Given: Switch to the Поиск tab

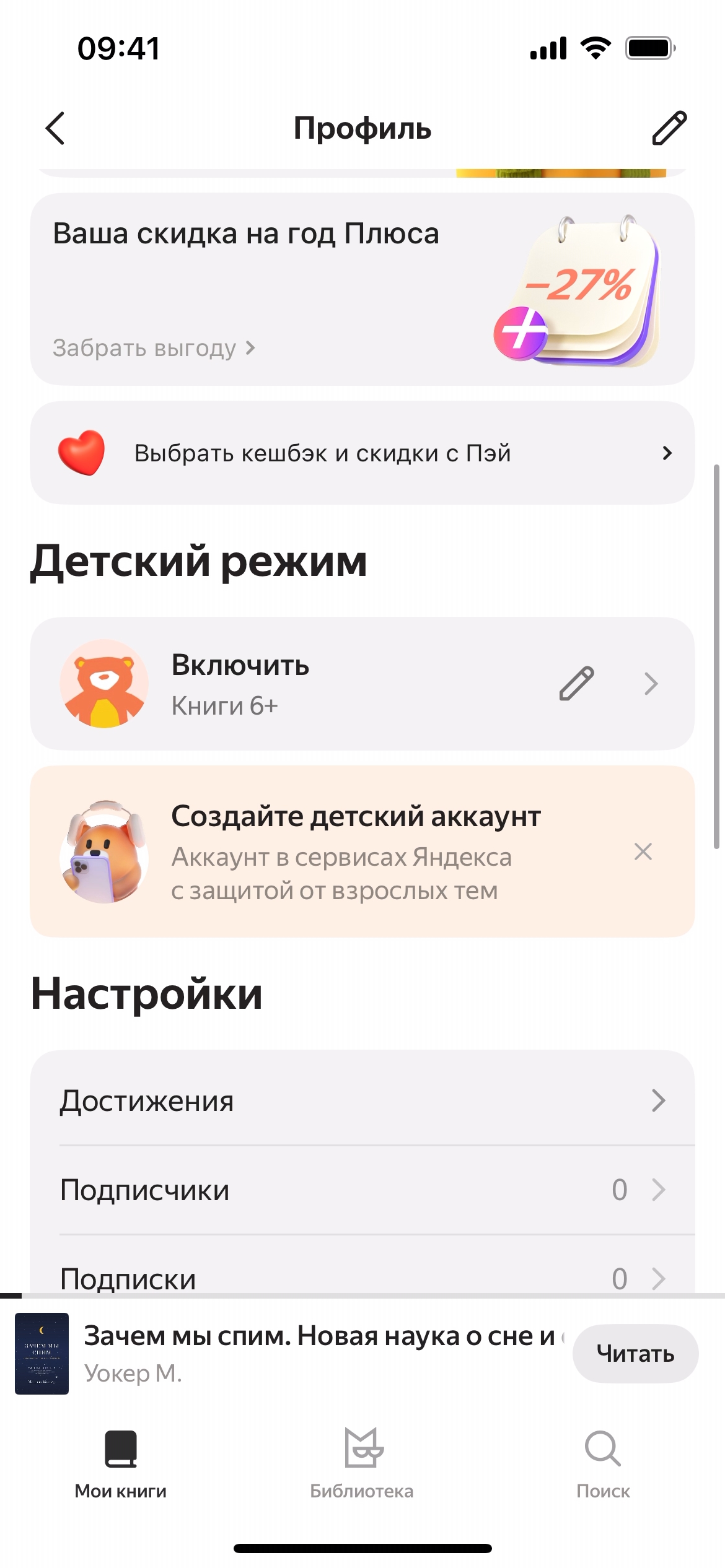Looking at the screenshot, I should click(x=603, y=1464).
